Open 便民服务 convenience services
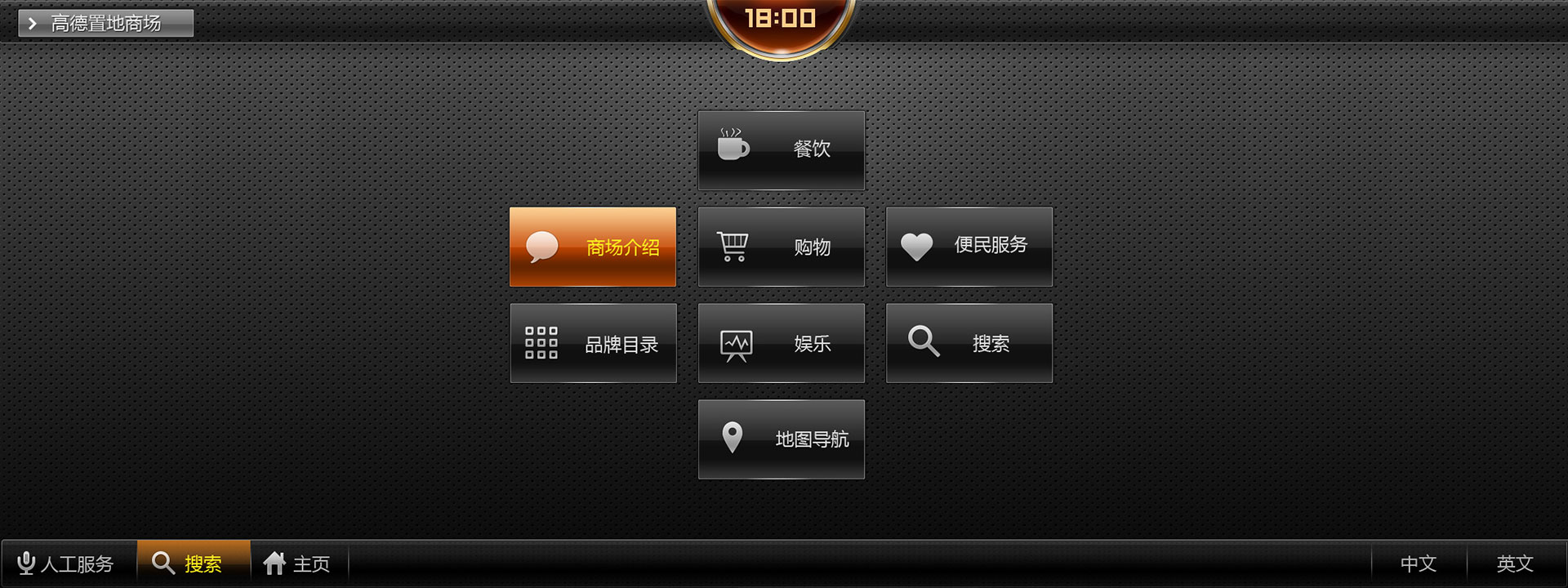The height and width of the screenshot is (588, 1568). [969, 247]
